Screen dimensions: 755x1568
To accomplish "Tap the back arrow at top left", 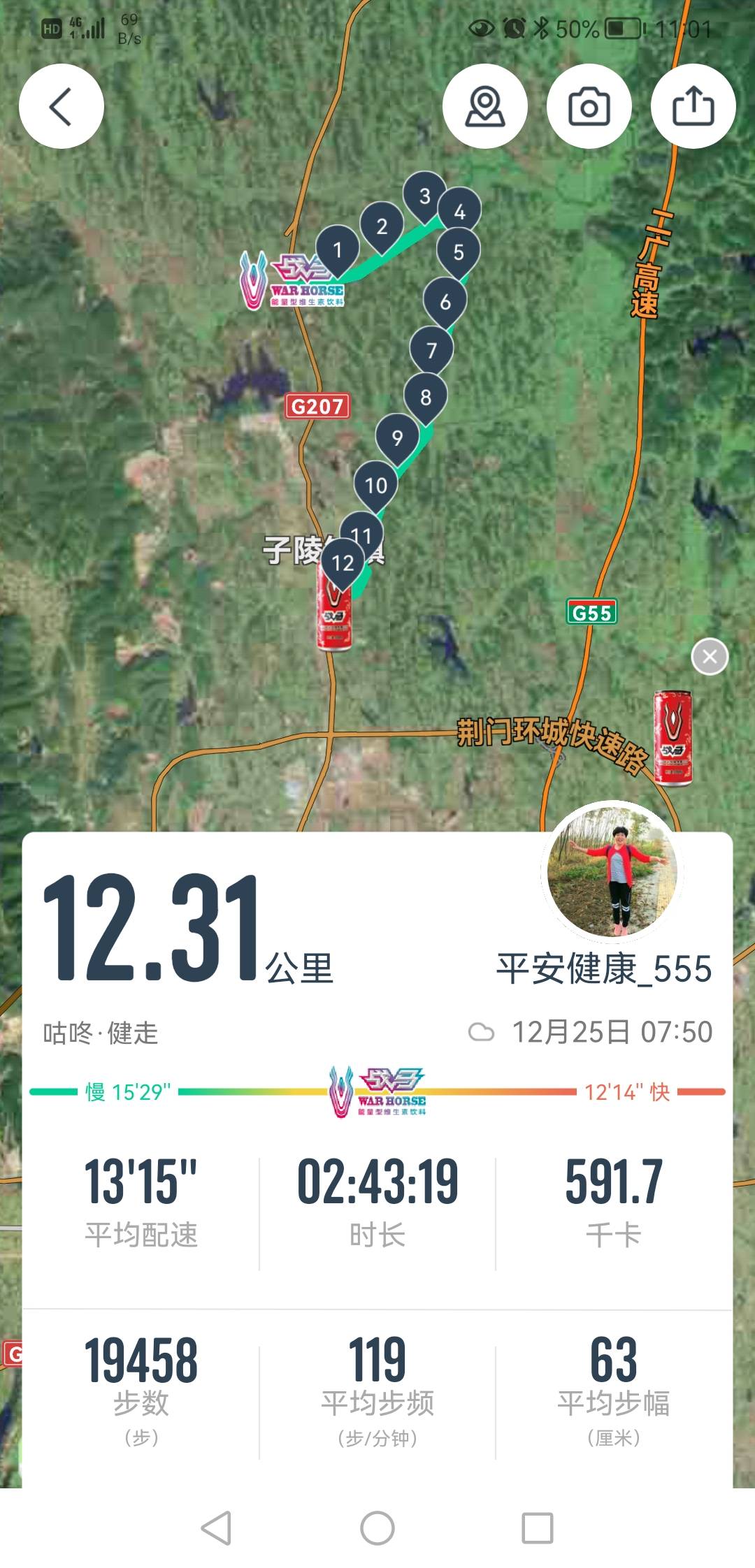I will click(62, 106).
